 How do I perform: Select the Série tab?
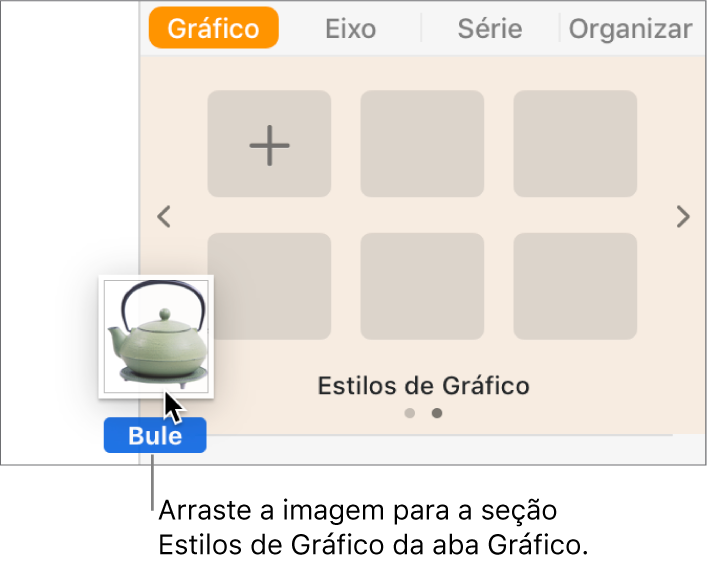489,29
